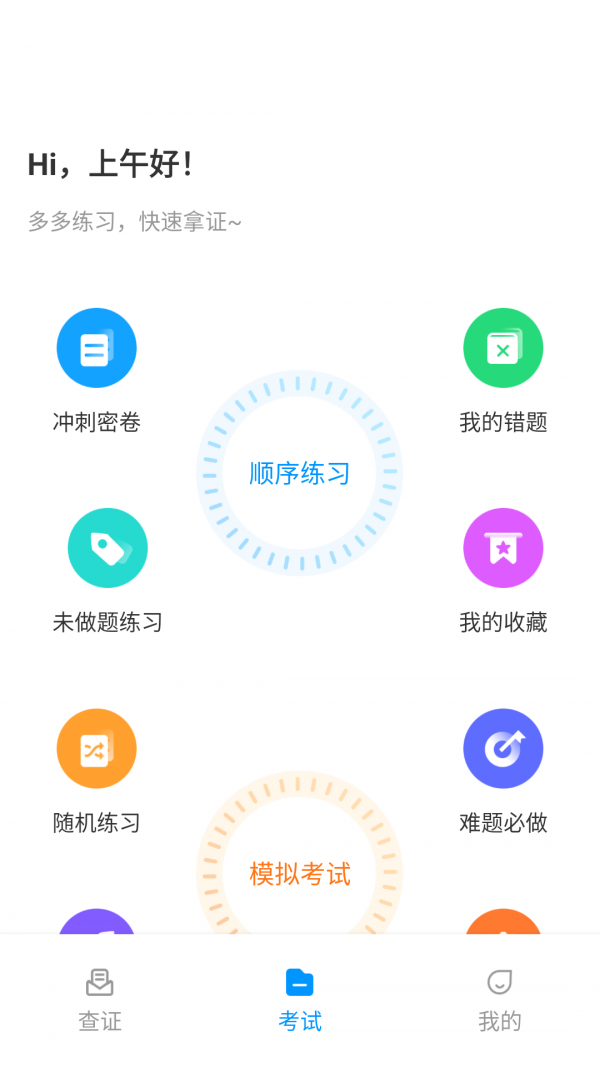Start the 模拟考试 mock exam

[x=300, y=873]
